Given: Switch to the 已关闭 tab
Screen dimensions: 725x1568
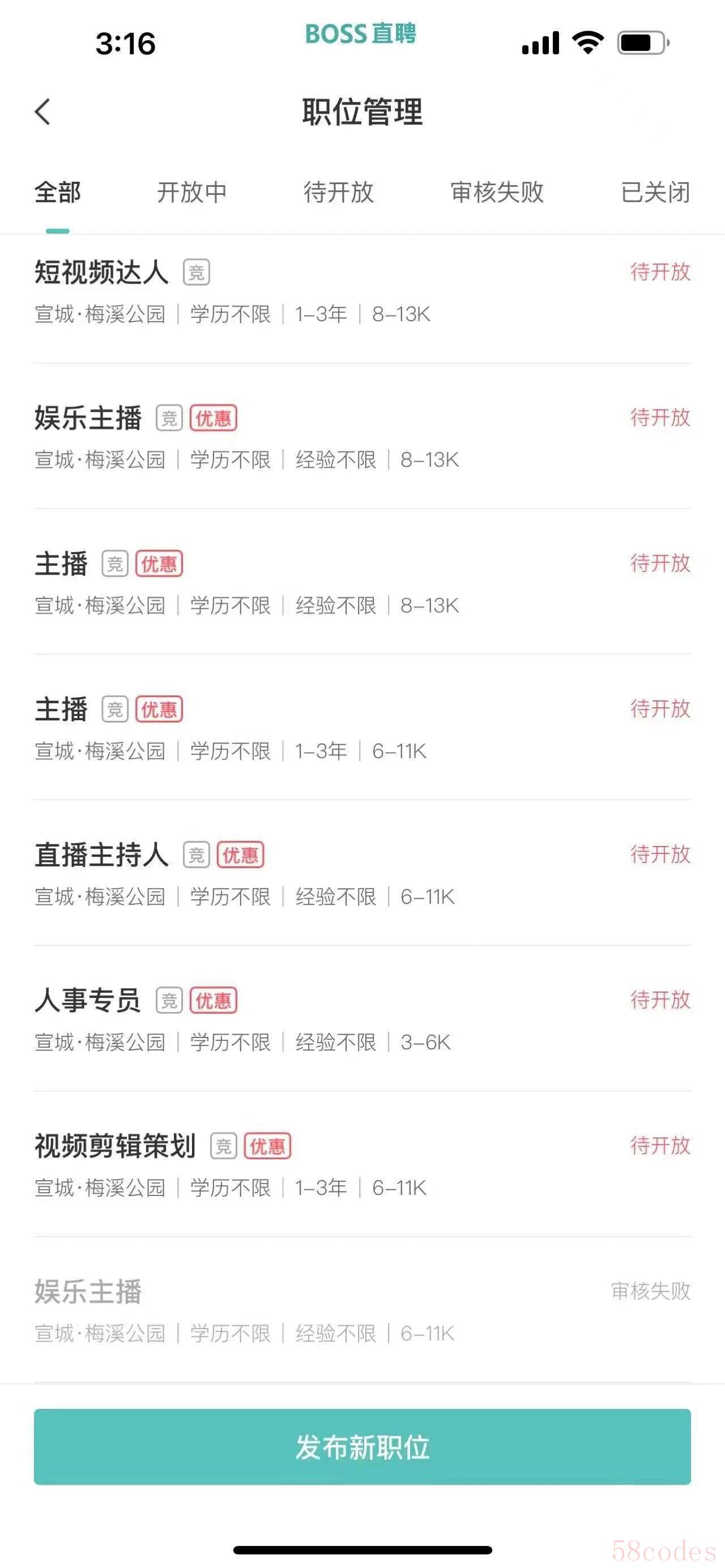Looking at the screenshot, I should [655, 193].
